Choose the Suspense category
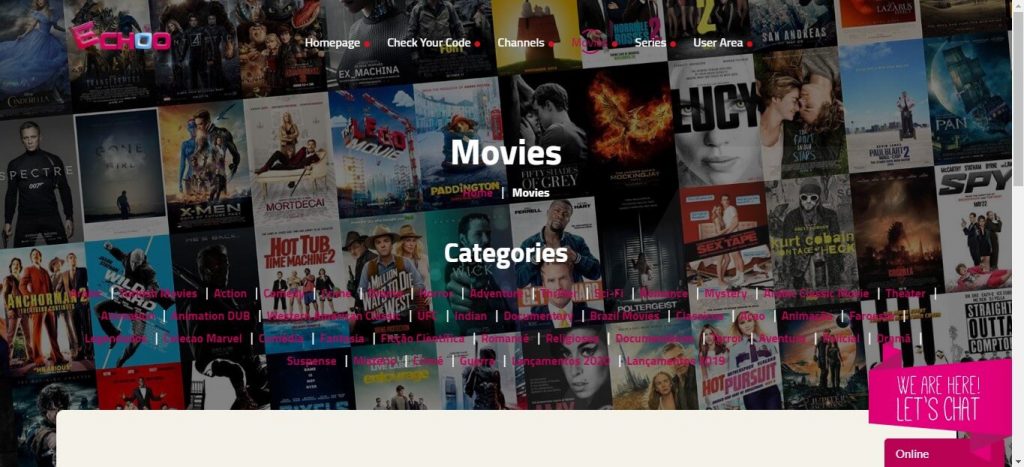1024x467 pixels. point(311,361)
